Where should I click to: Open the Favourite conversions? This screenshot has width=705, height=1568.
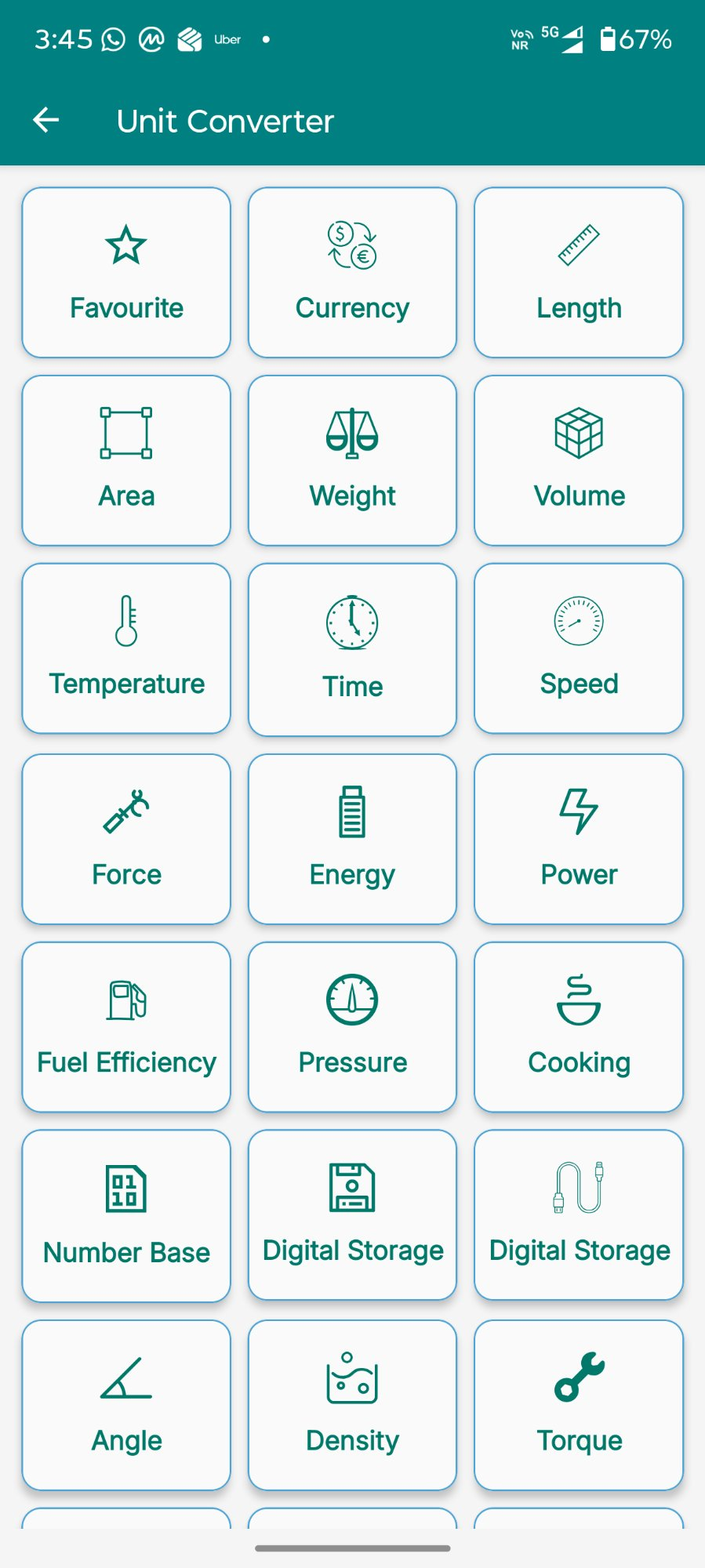coord(125,270)
